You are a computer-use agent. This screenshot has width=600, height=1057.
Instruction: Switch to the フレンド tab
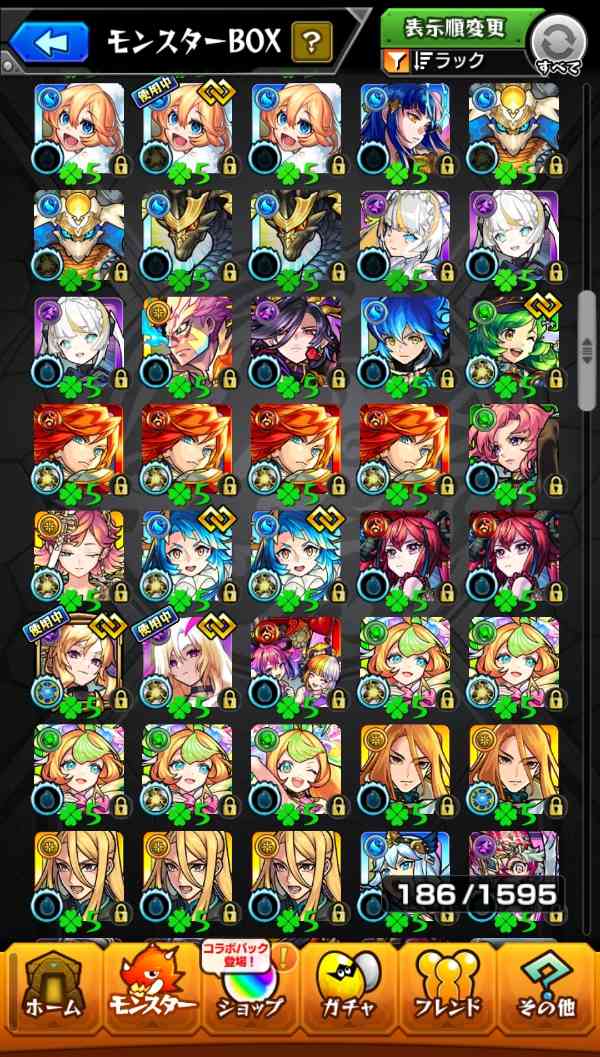point(447,994)
